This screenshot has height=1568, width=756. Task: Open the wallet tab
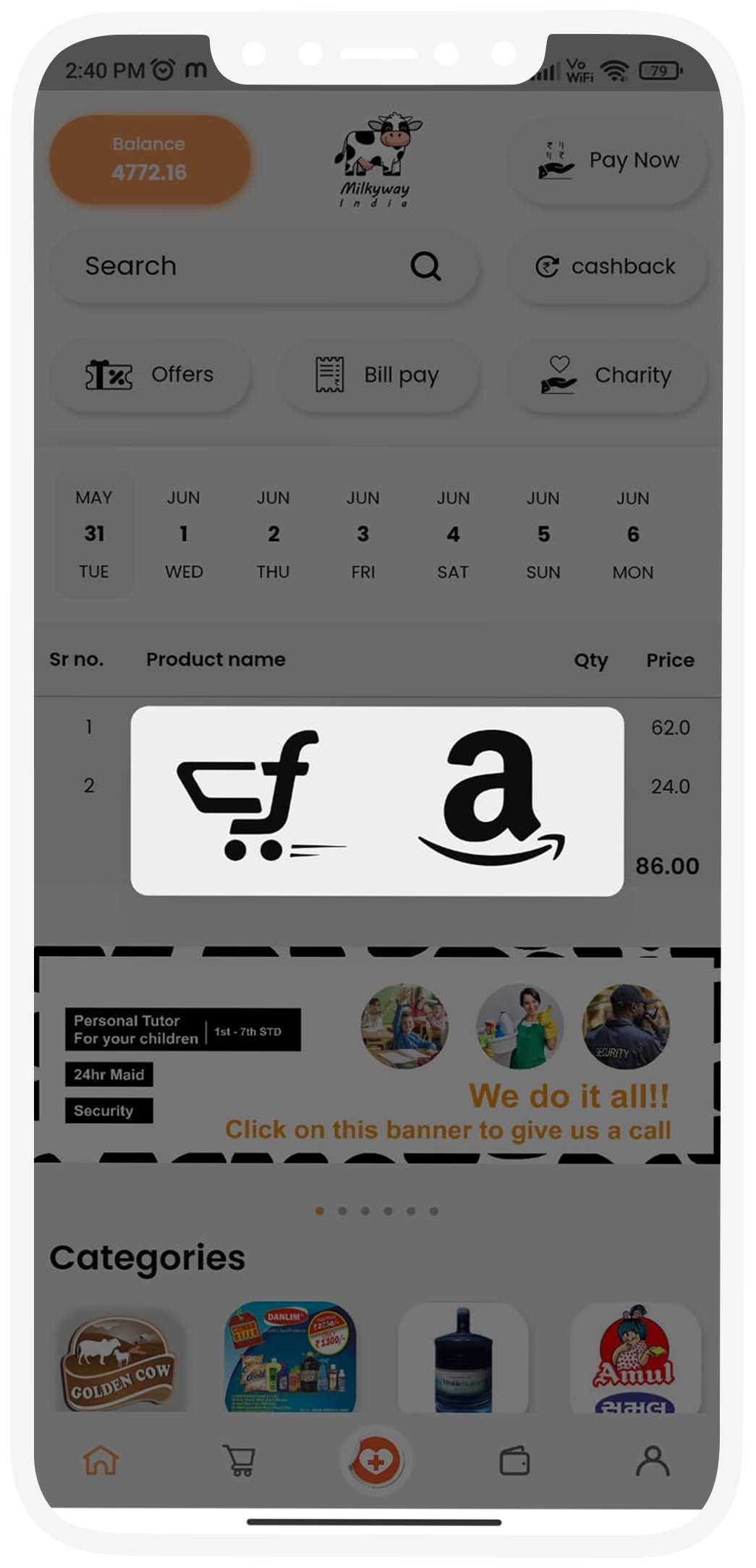tap(514, 1461)
